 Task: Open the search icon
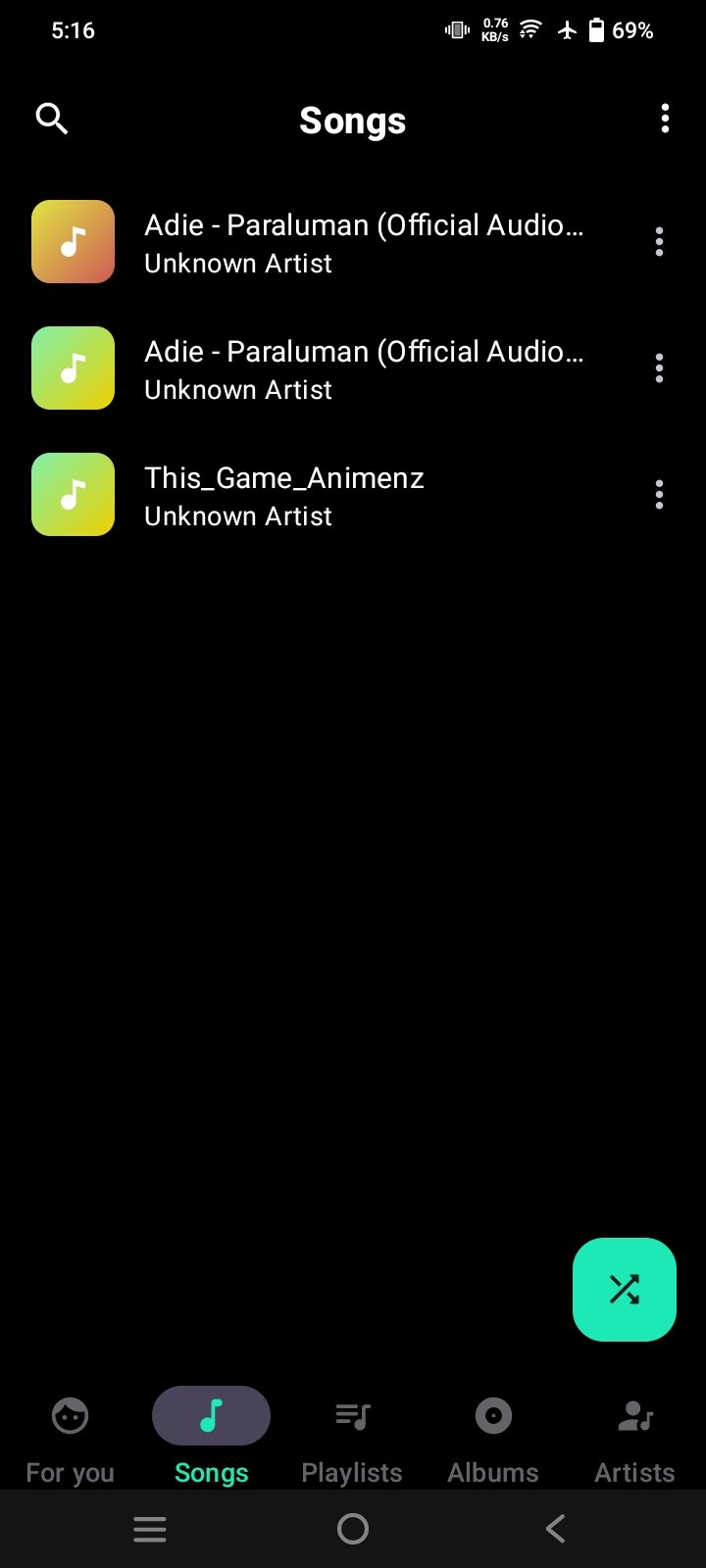(x=52, y=119)
